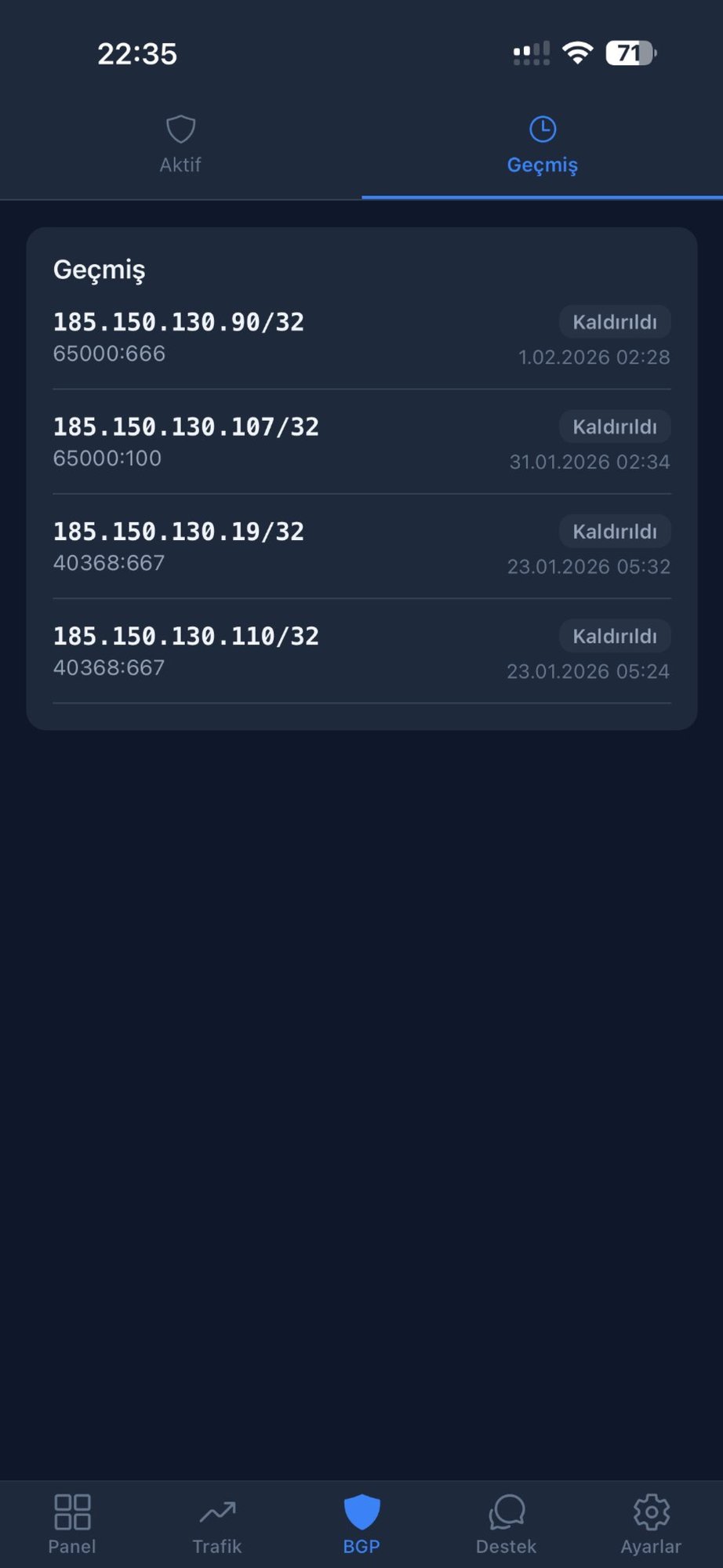Screen dimensions: 723x1568
Task: Tap the Geçmiş section heading
Action: [100, 270]
